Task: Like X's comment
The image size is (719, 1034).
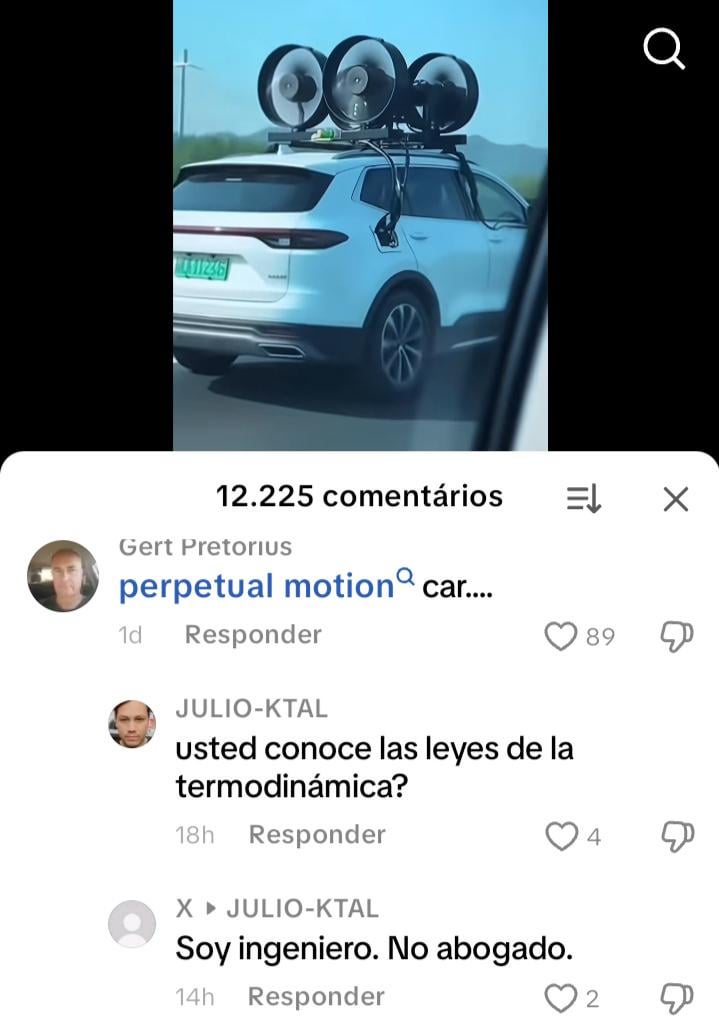Action: [561, 997]
